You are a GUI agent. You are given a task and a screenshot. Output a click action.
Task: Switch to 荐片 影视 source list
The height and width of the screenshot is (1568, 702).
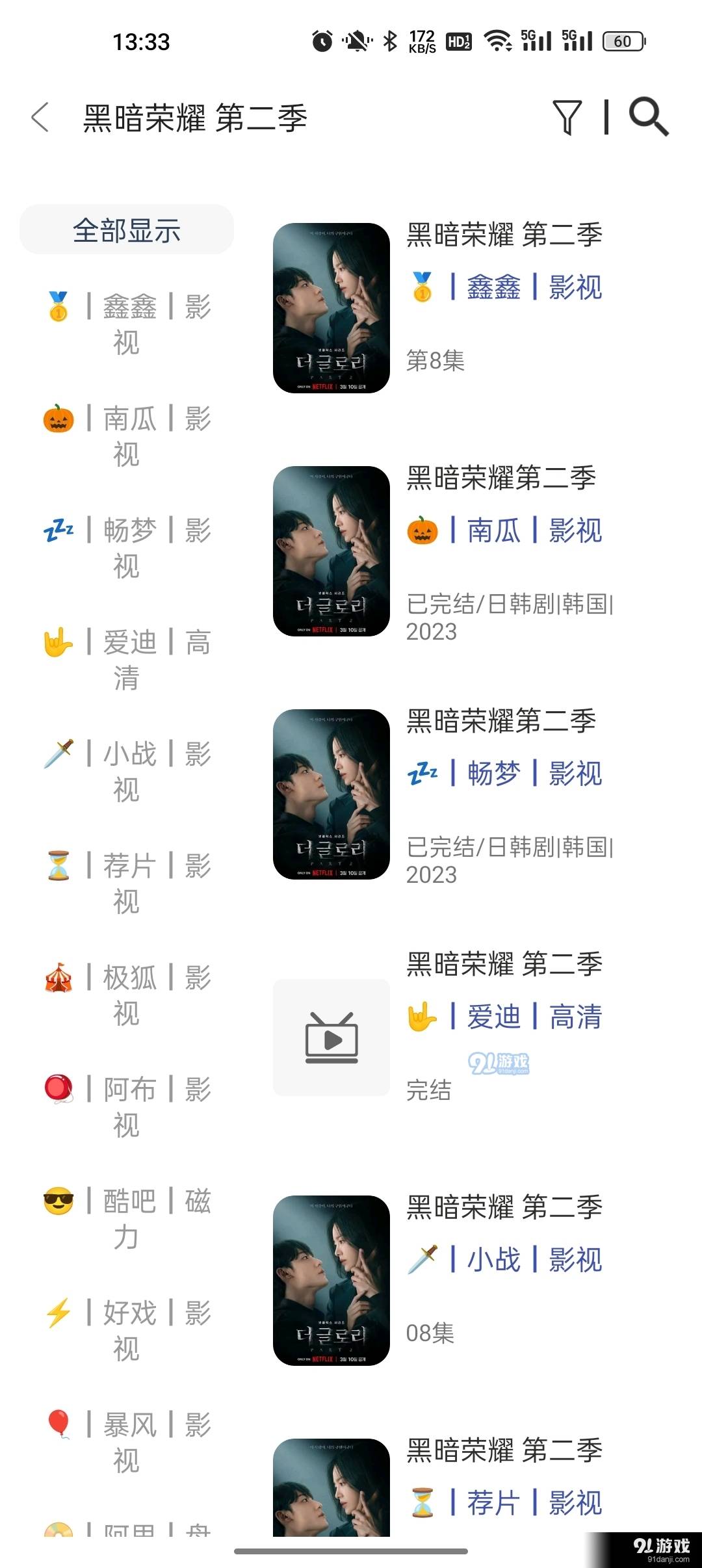click(x=127, y=883)
